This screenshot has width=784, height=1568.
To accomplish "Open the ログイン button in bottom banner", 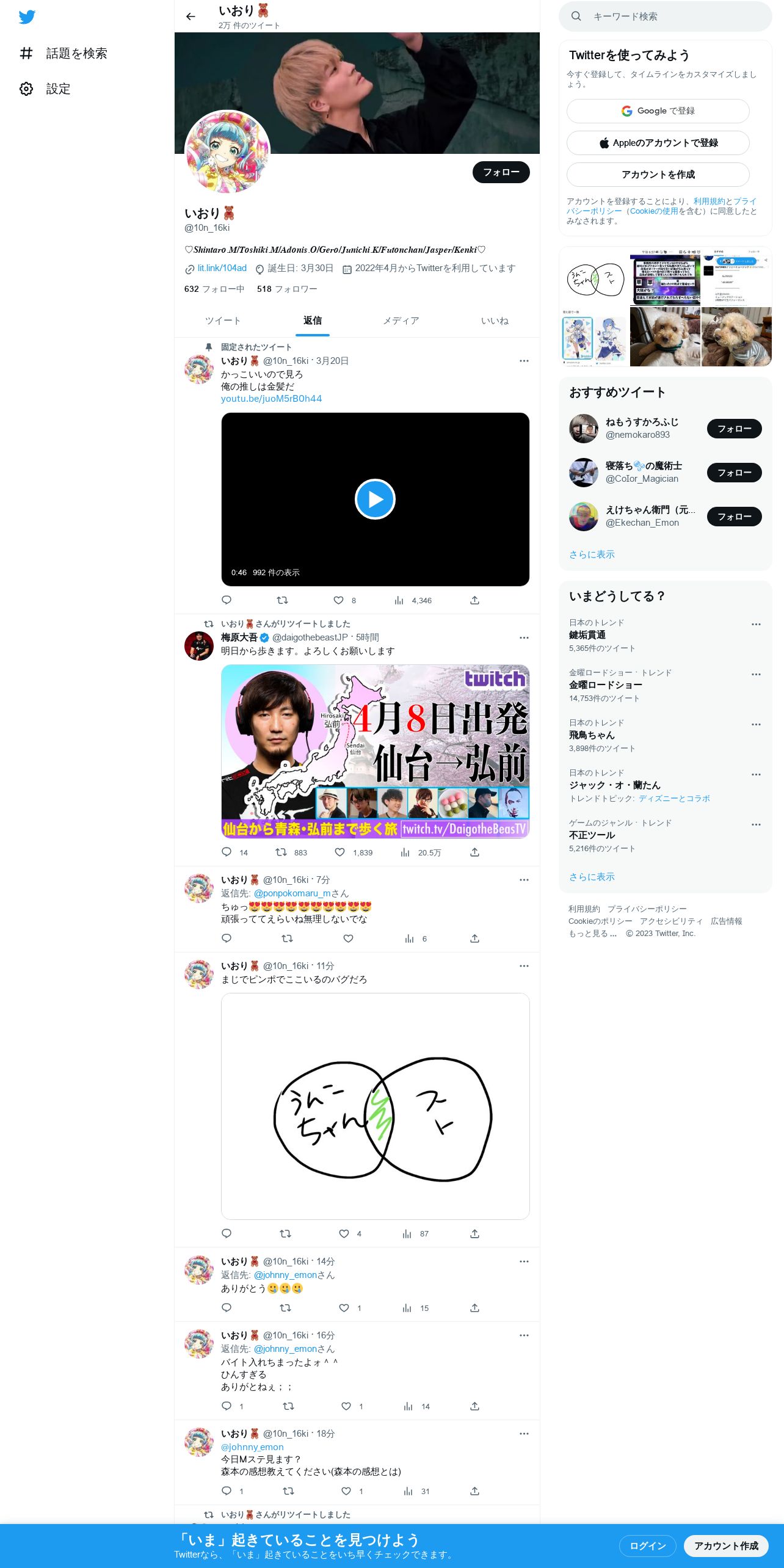I will [647, 1545].
